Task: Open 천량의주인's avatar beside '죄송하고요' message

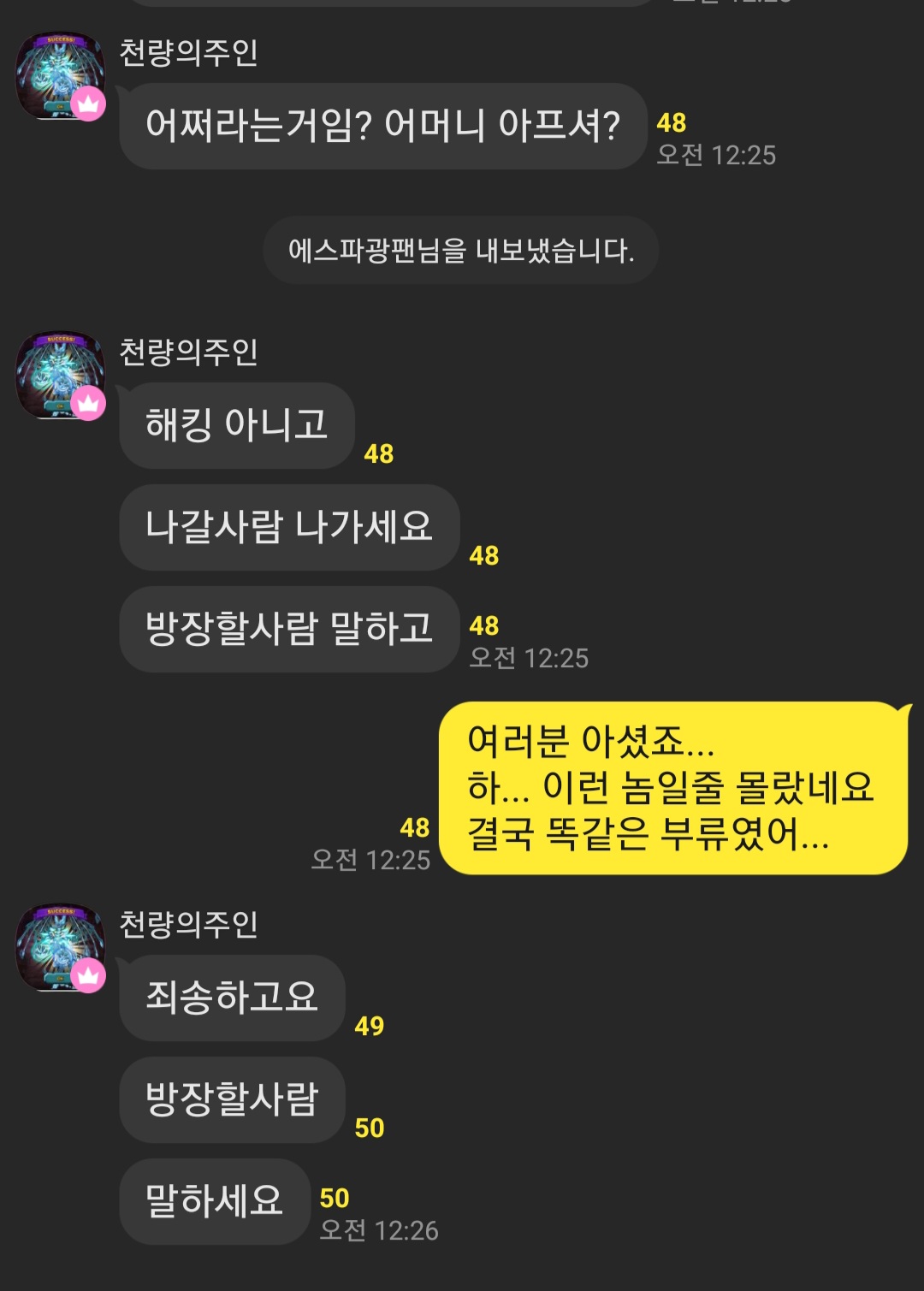Action: point(60,947)
